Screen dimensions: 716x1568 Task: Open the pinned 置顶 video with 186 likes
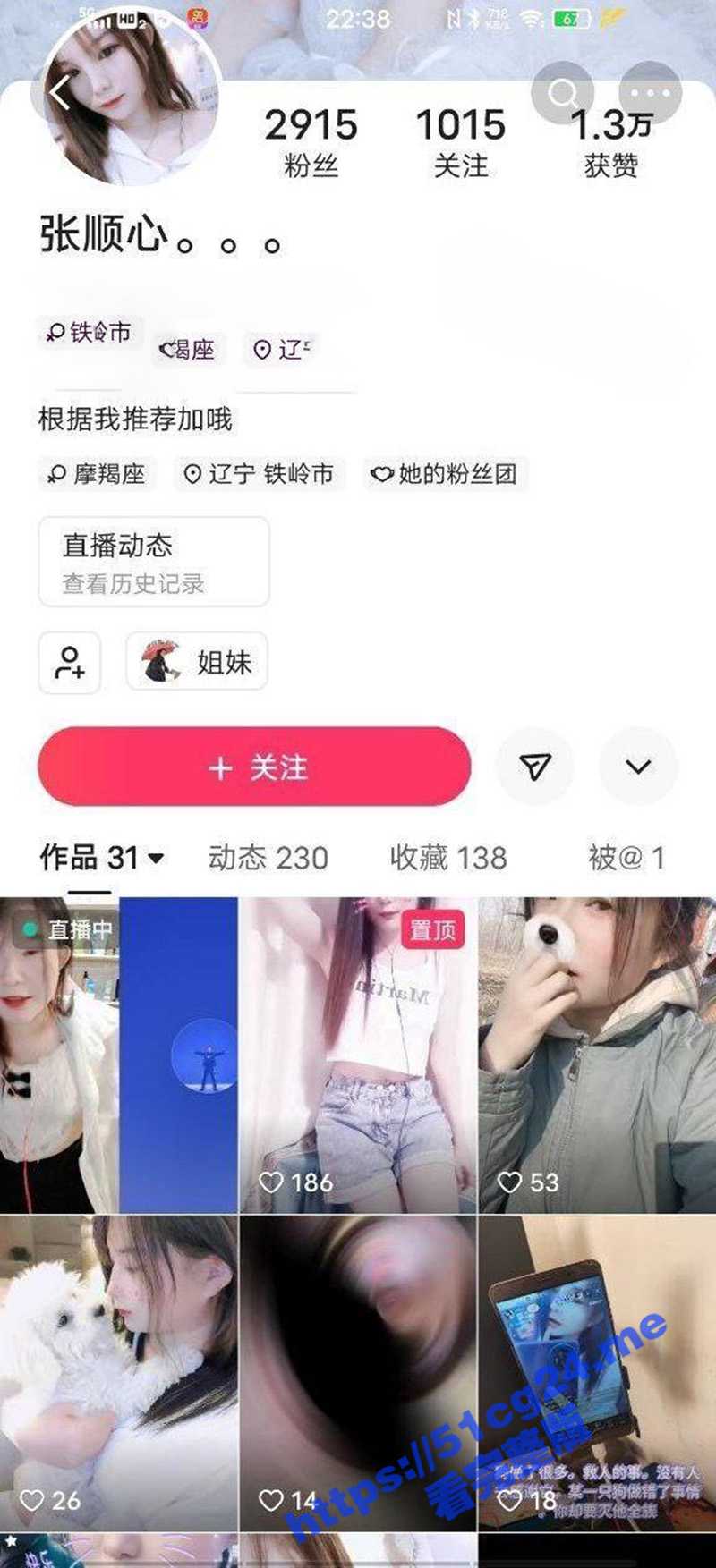358,1055
